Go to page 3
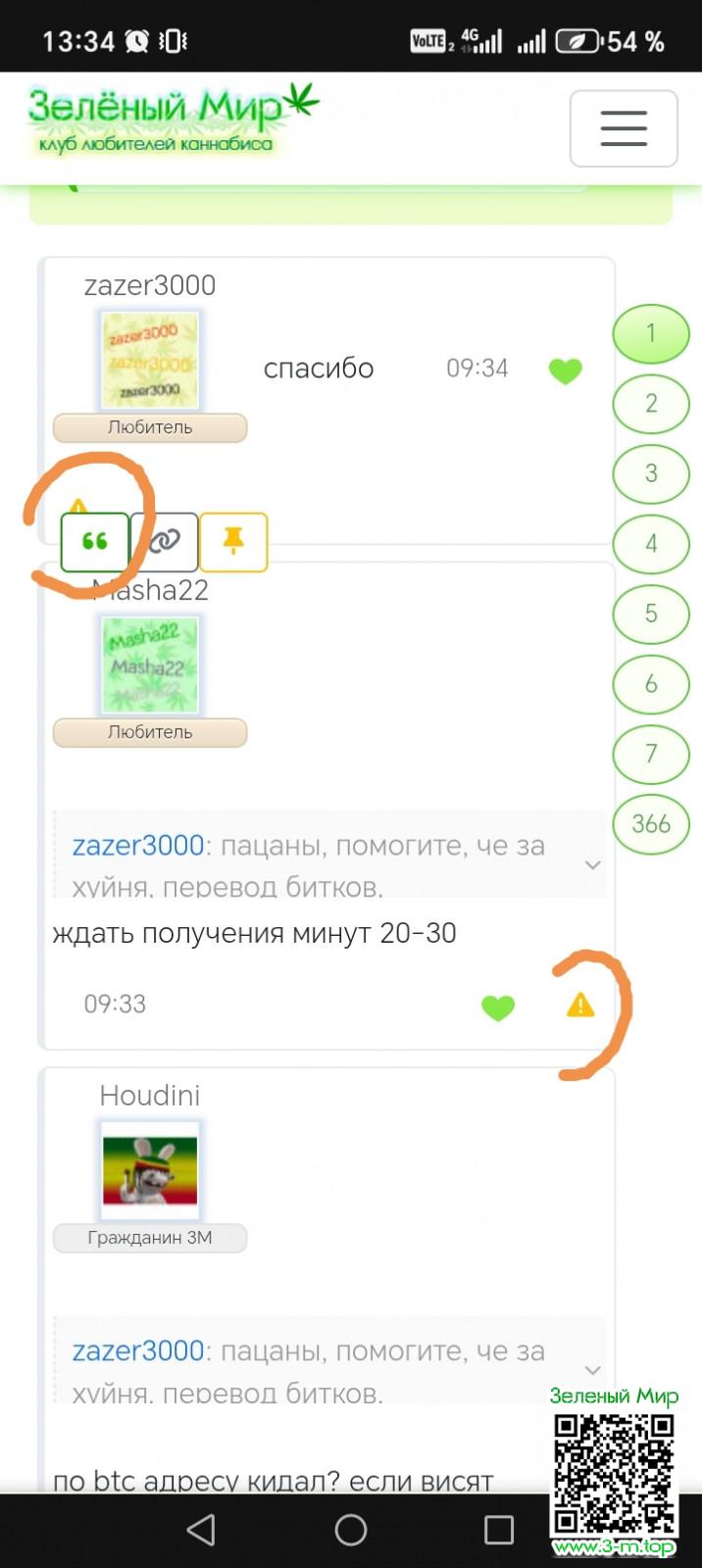Screen dimensions: 702x1568 tap(651, 473)
